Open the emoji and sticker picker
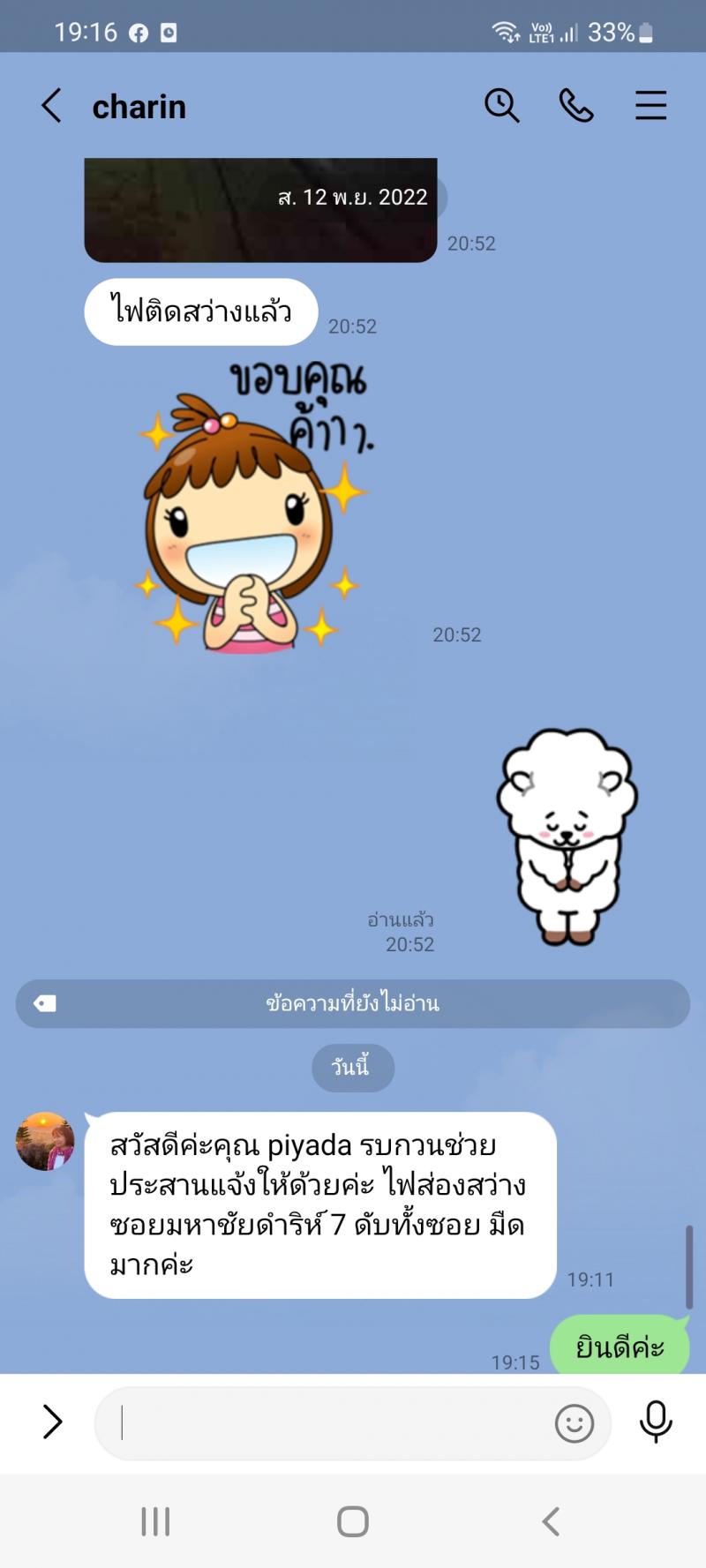The image size is (706, 1568). (x=574, y=1422)
